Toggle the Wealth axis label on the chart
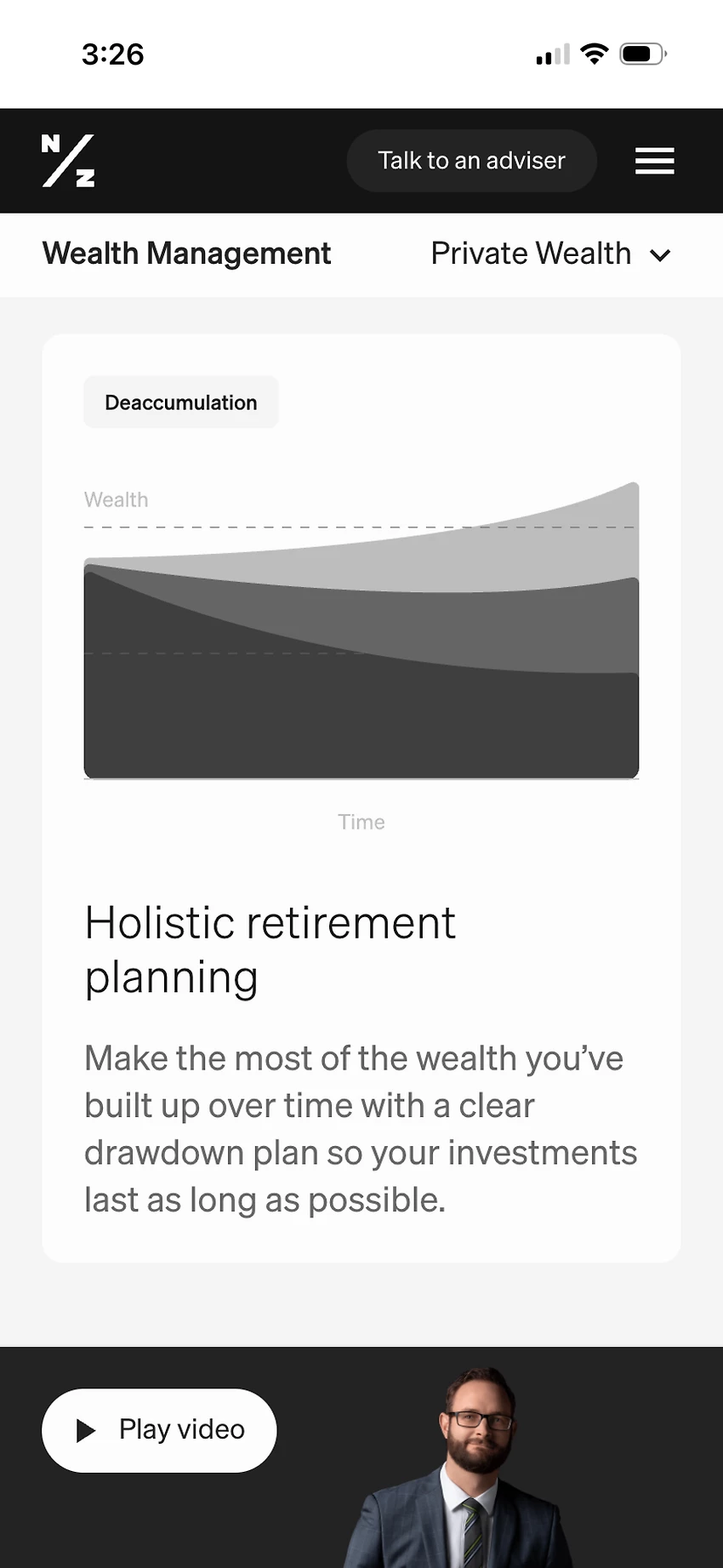 click(116, 499)
